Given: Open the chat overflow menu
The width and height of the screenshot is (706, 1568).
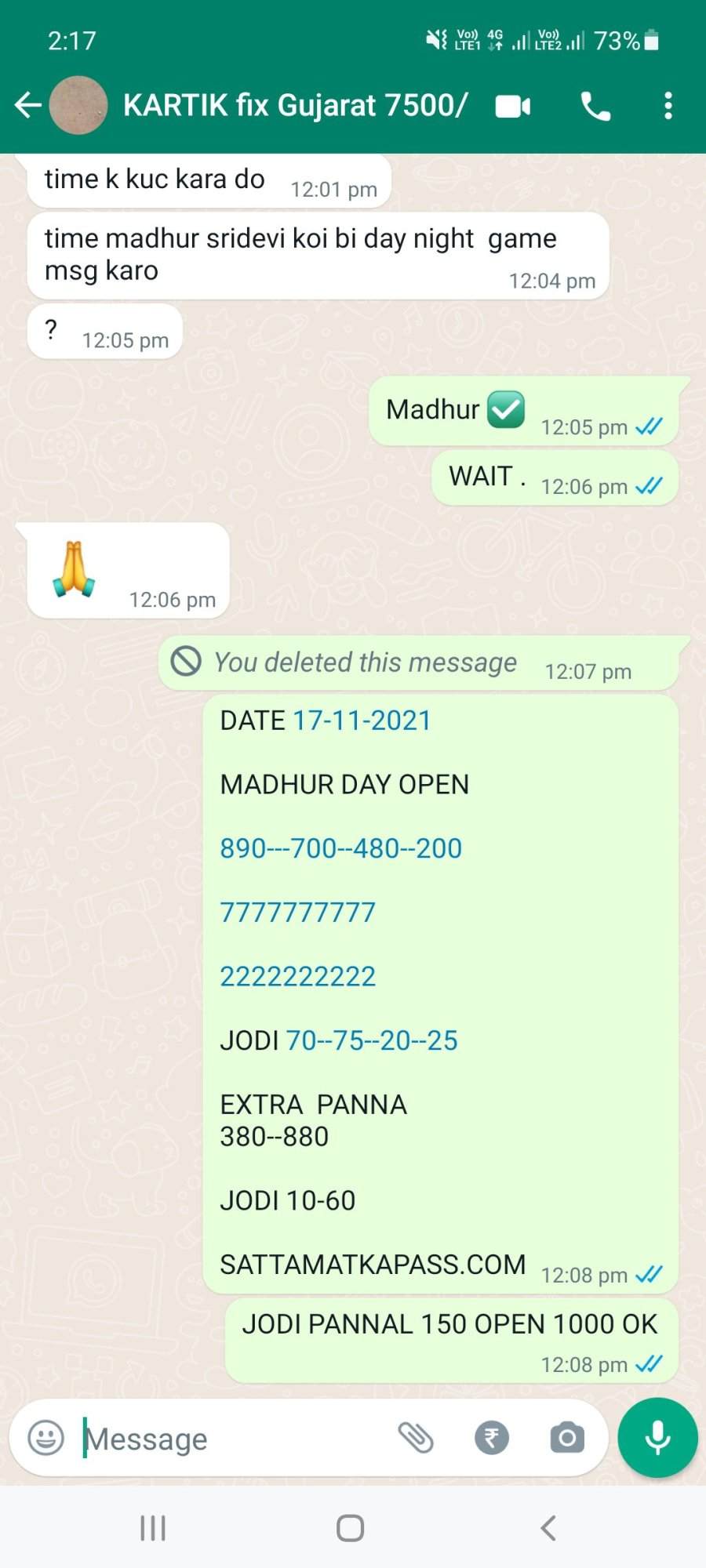Looking at the screenshot, I should (x=668, y=106).
